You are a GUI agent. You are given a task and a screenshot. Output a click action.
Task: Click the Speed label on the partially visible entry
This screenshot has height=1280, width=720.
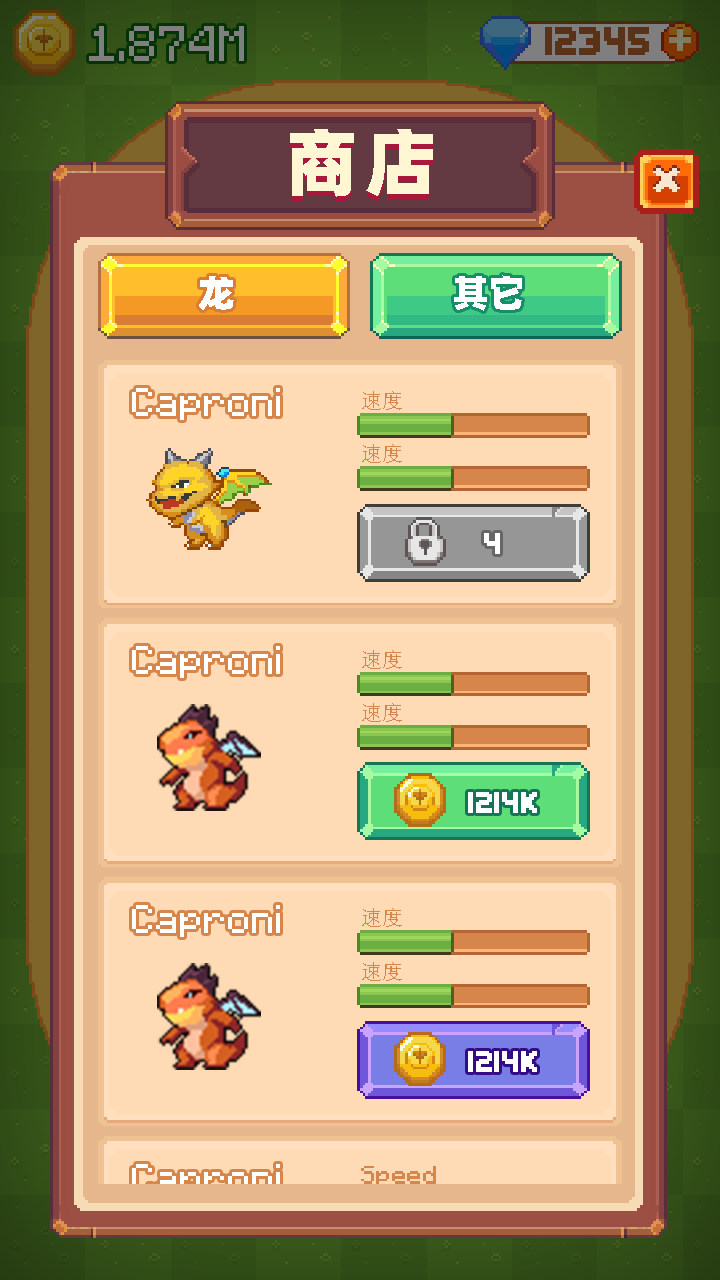click(399, 1175)
